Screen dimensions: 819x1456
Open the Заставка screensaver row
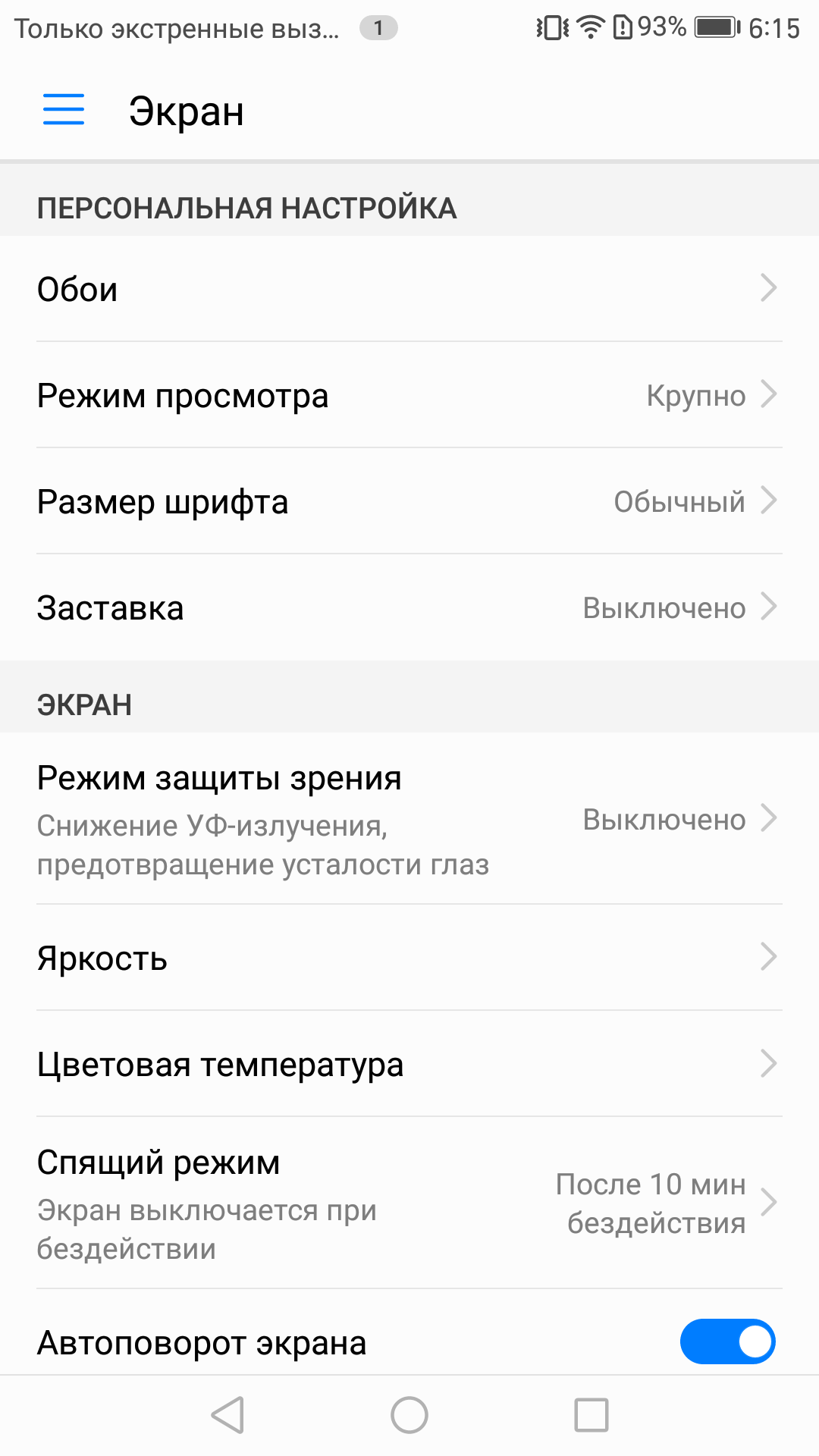[409, 607]
